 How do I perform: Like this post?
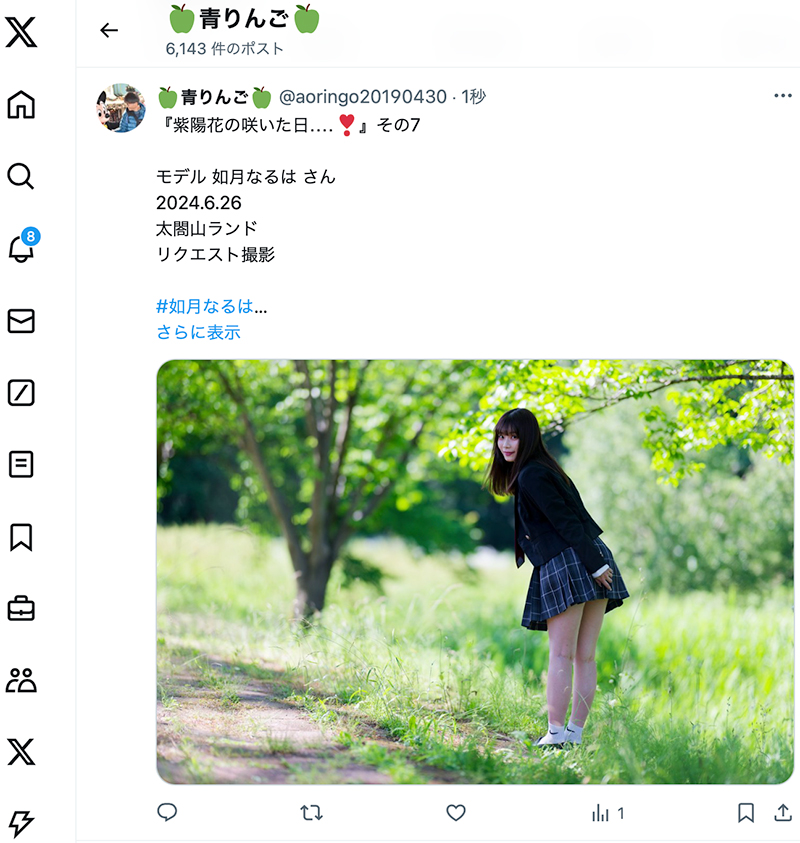pos(456,813)
